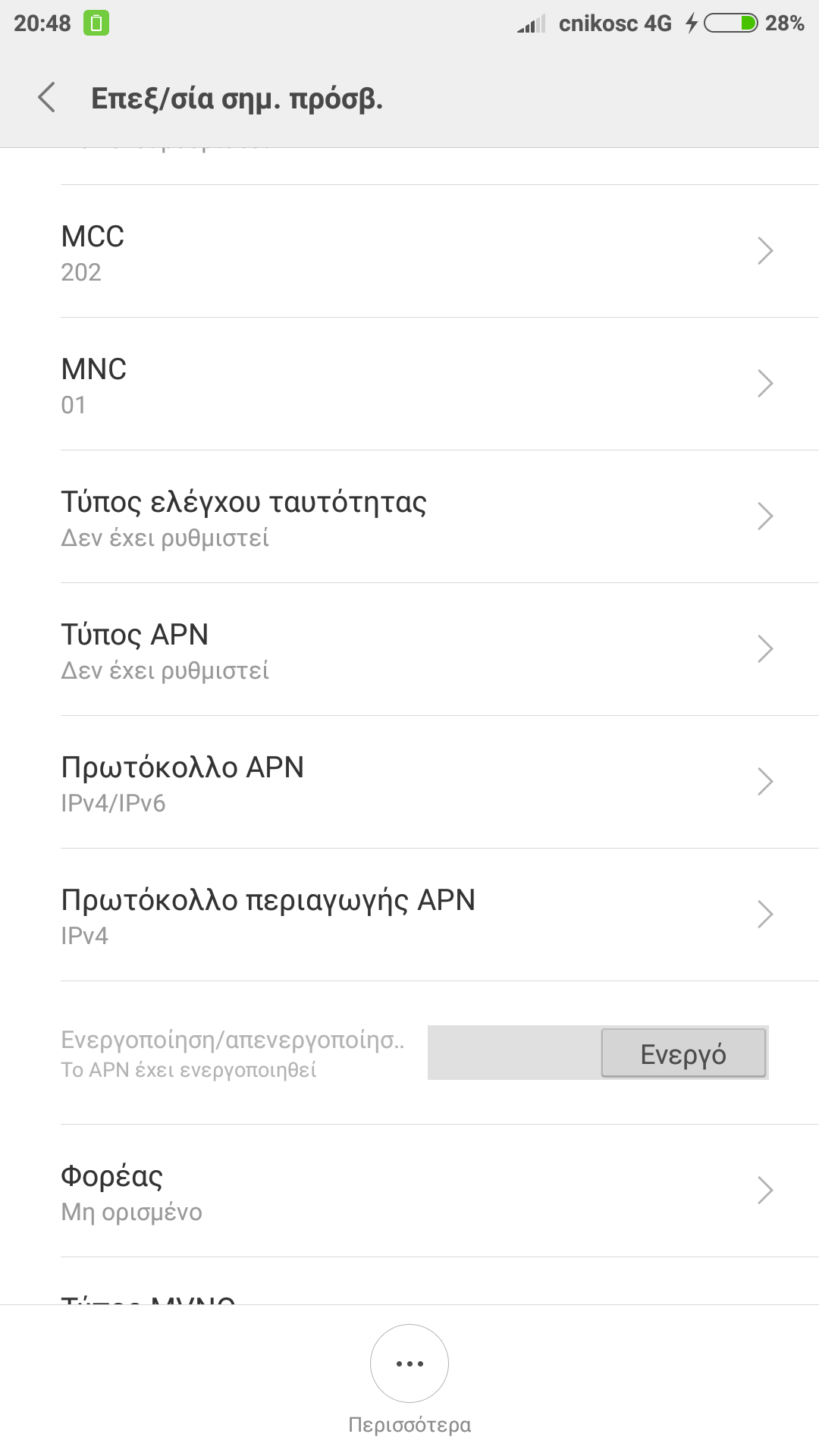Select Πρωτόκολλο APN option
The width and height of the screenshot is (819, 1456).
coord(409,783)
